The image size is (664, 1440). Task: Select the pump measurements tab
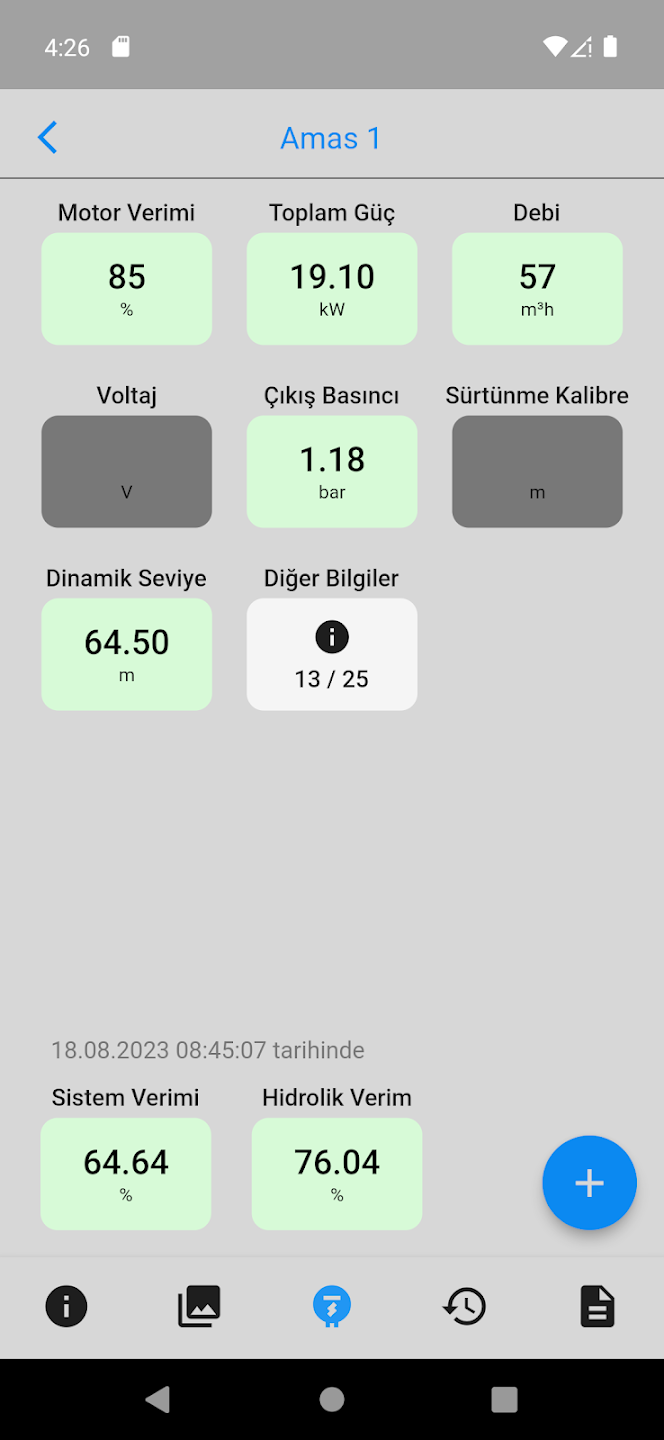(x=332, y=1306)
